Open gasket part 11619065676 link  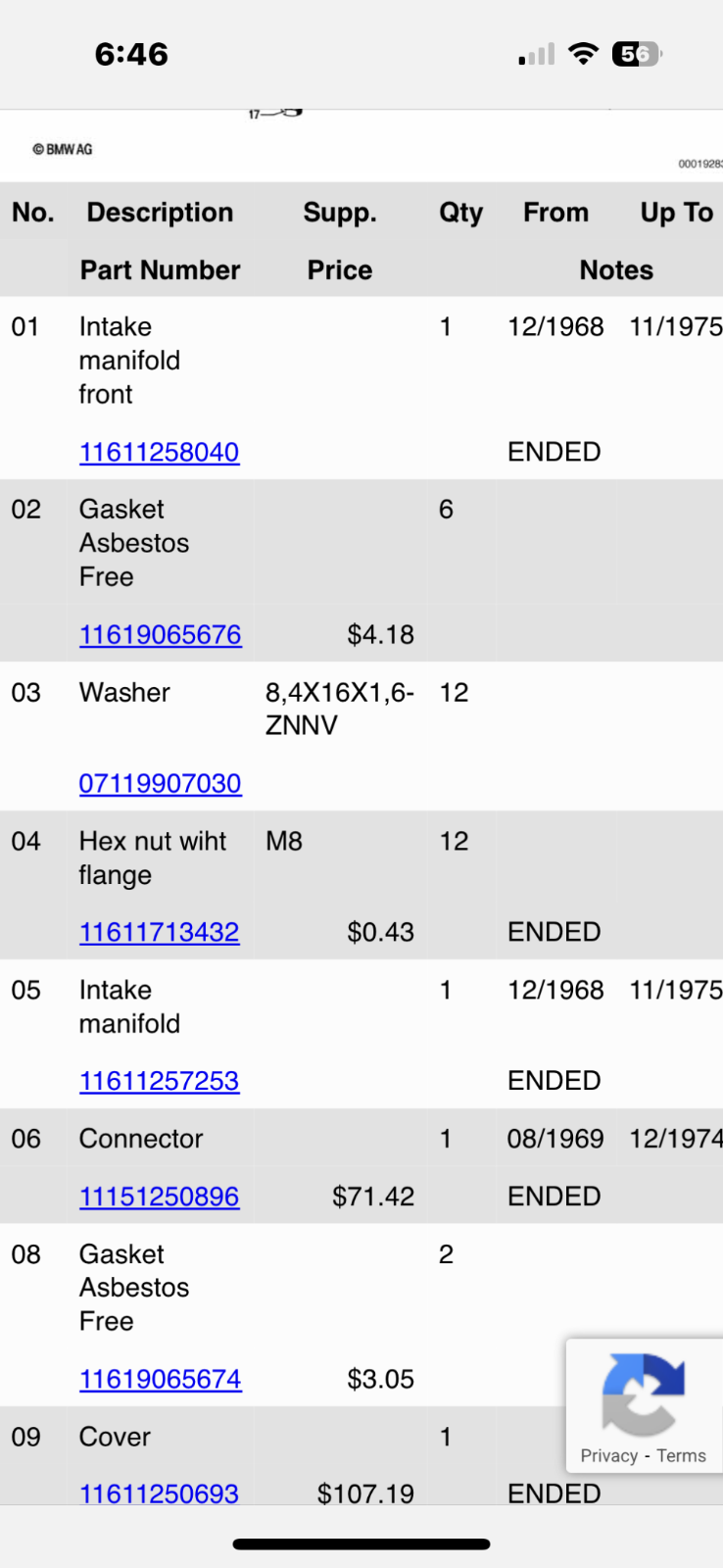pos(160,634)
